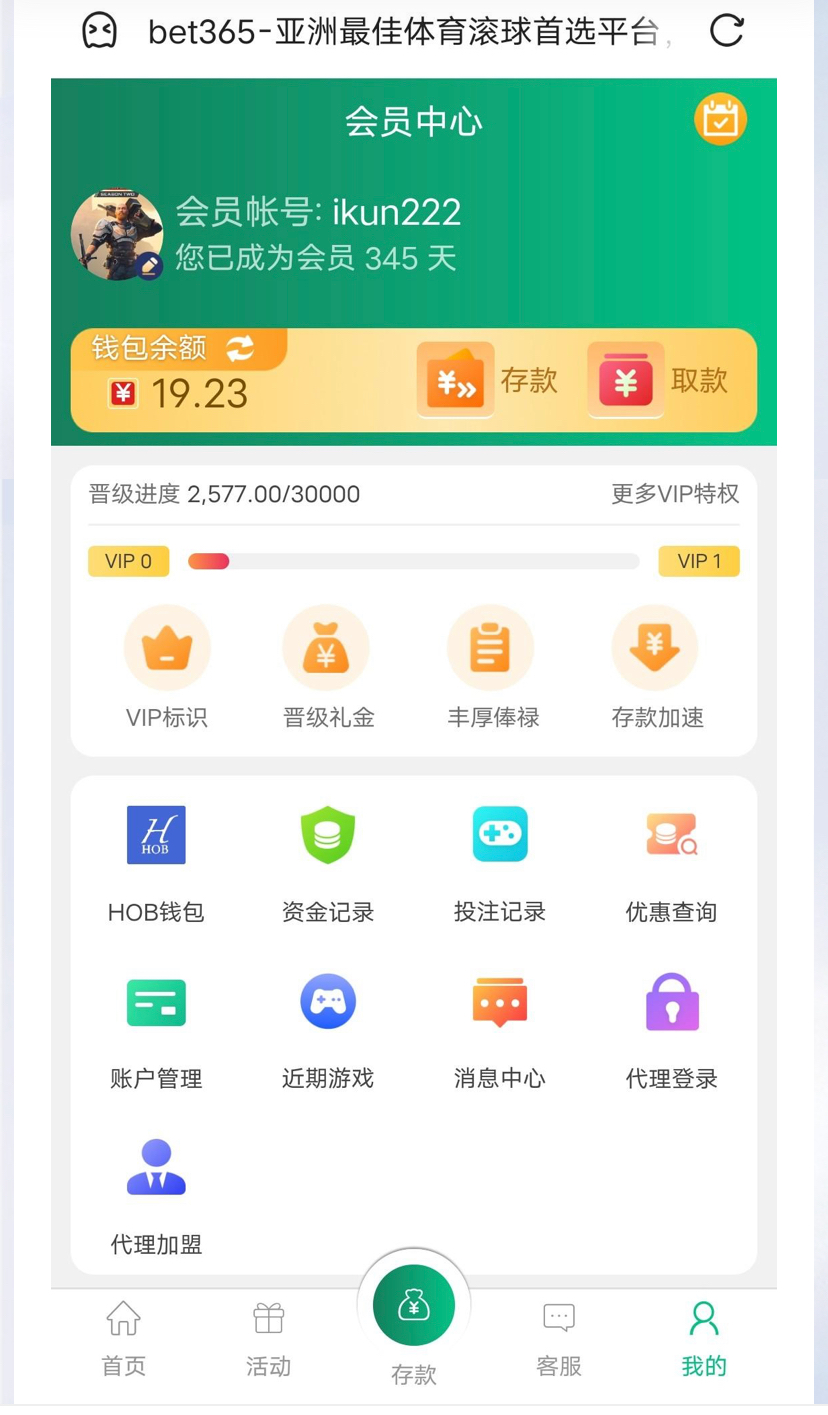
Task: Open 更多VIP特权 link
Action: (x=675, y=494)
